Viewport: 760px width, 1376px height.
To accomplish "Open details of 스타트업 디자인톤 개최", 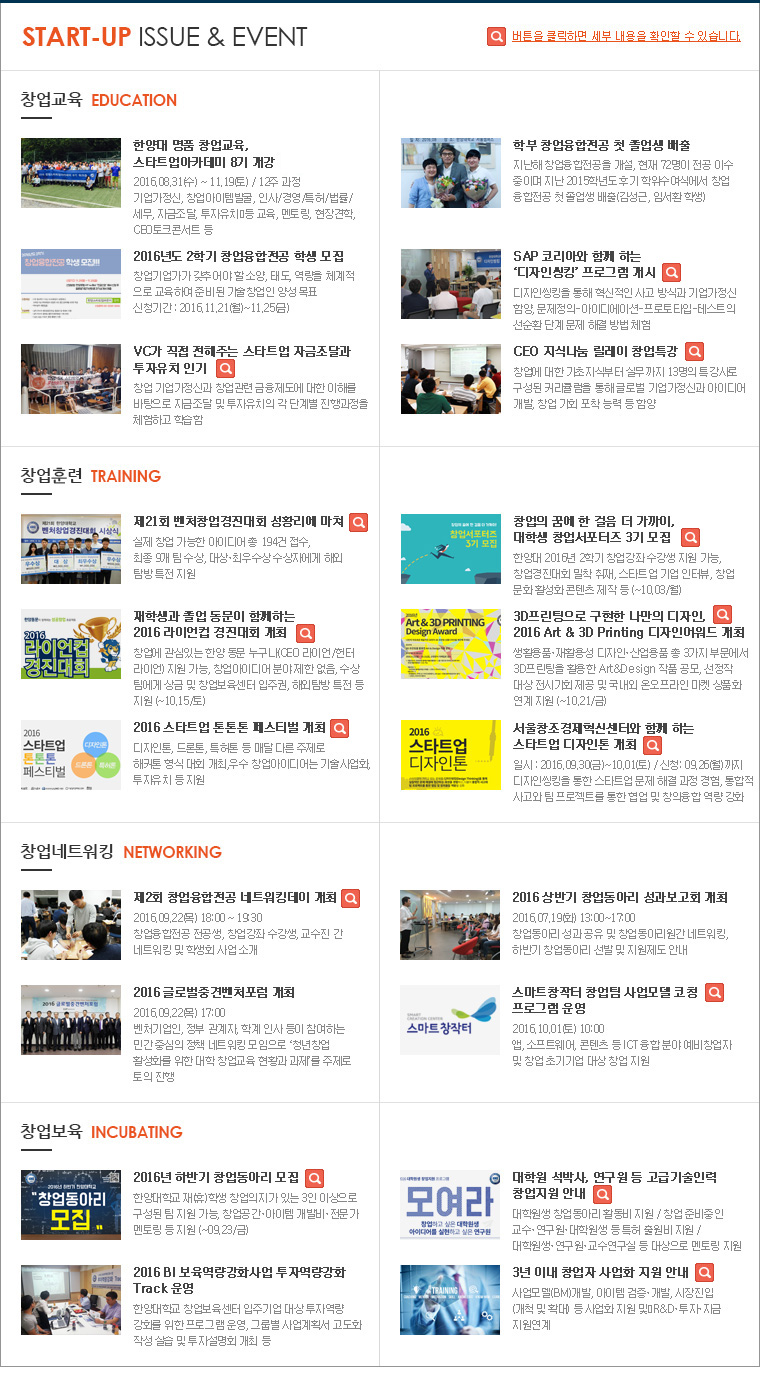I will 652,745.
